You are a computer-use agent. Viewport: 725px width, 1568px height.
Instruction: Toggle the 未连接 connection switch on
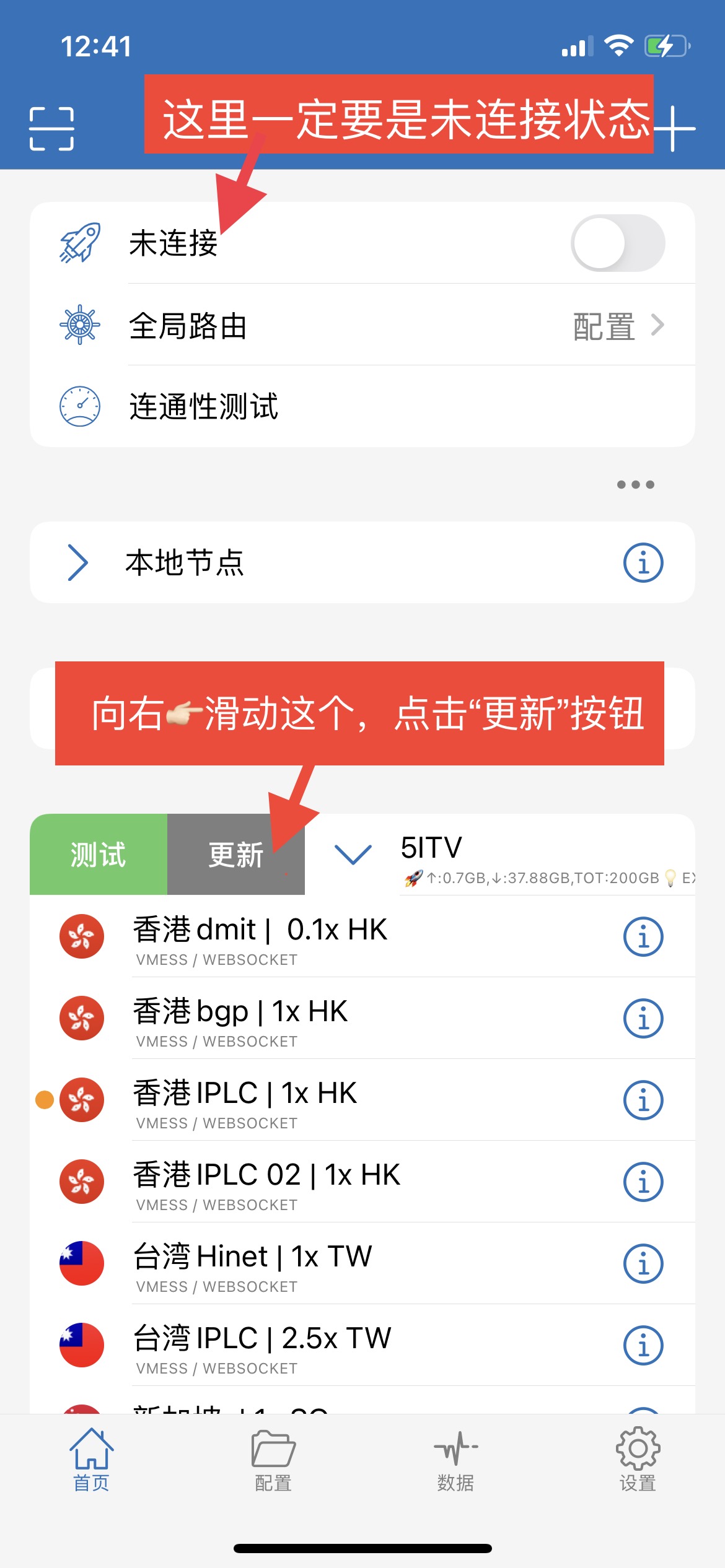[617, 243]
